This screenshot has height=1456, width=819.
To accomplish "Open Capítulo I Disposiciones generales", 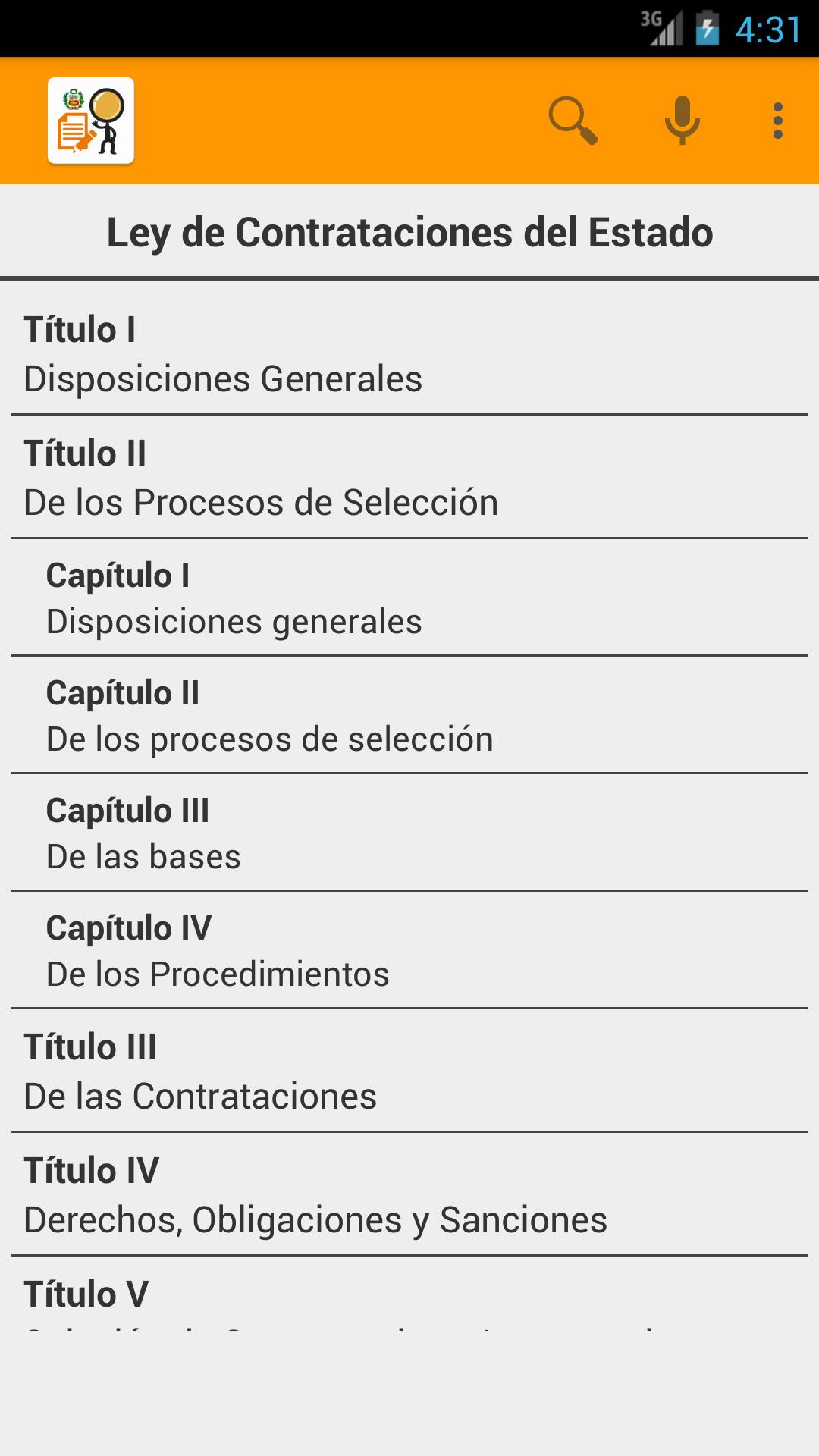I will click(x=409, y=598).
